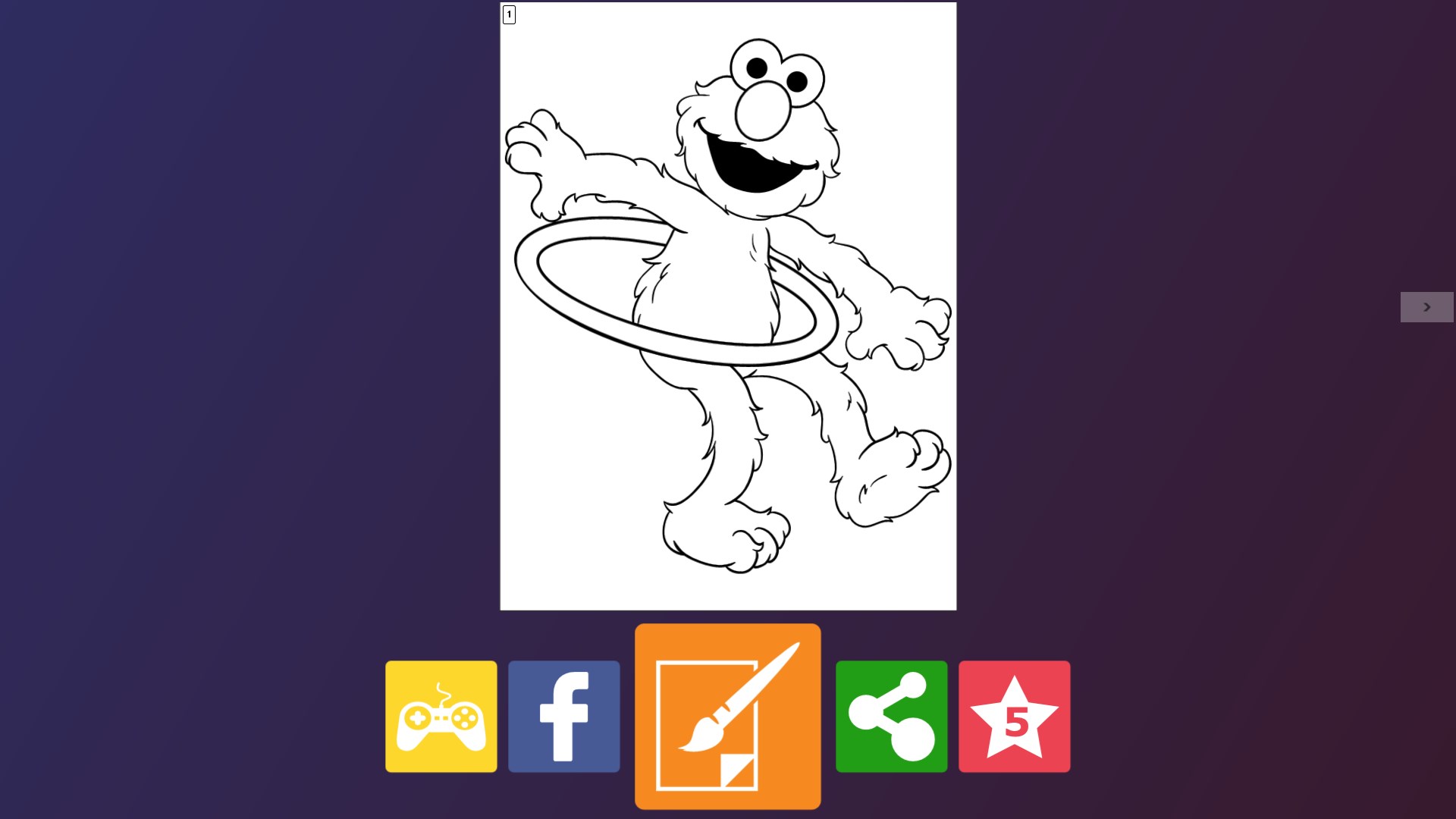Rate the app with the five-star button
This screenshot has width=1456, height=819.
click(1014, 716)
